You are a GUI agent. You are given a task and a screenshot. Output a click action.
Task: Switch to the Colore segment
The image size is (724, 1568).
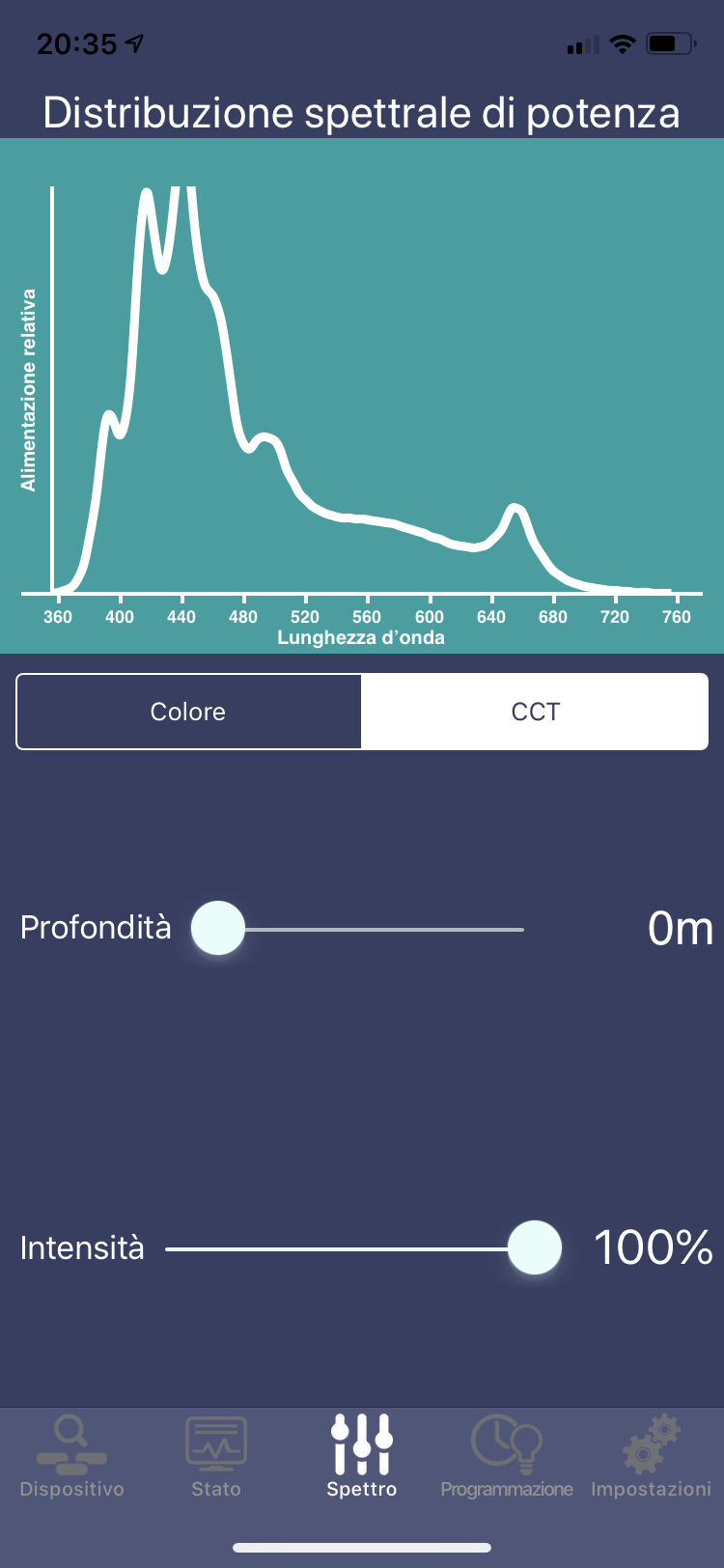click(x=188, y=712)
